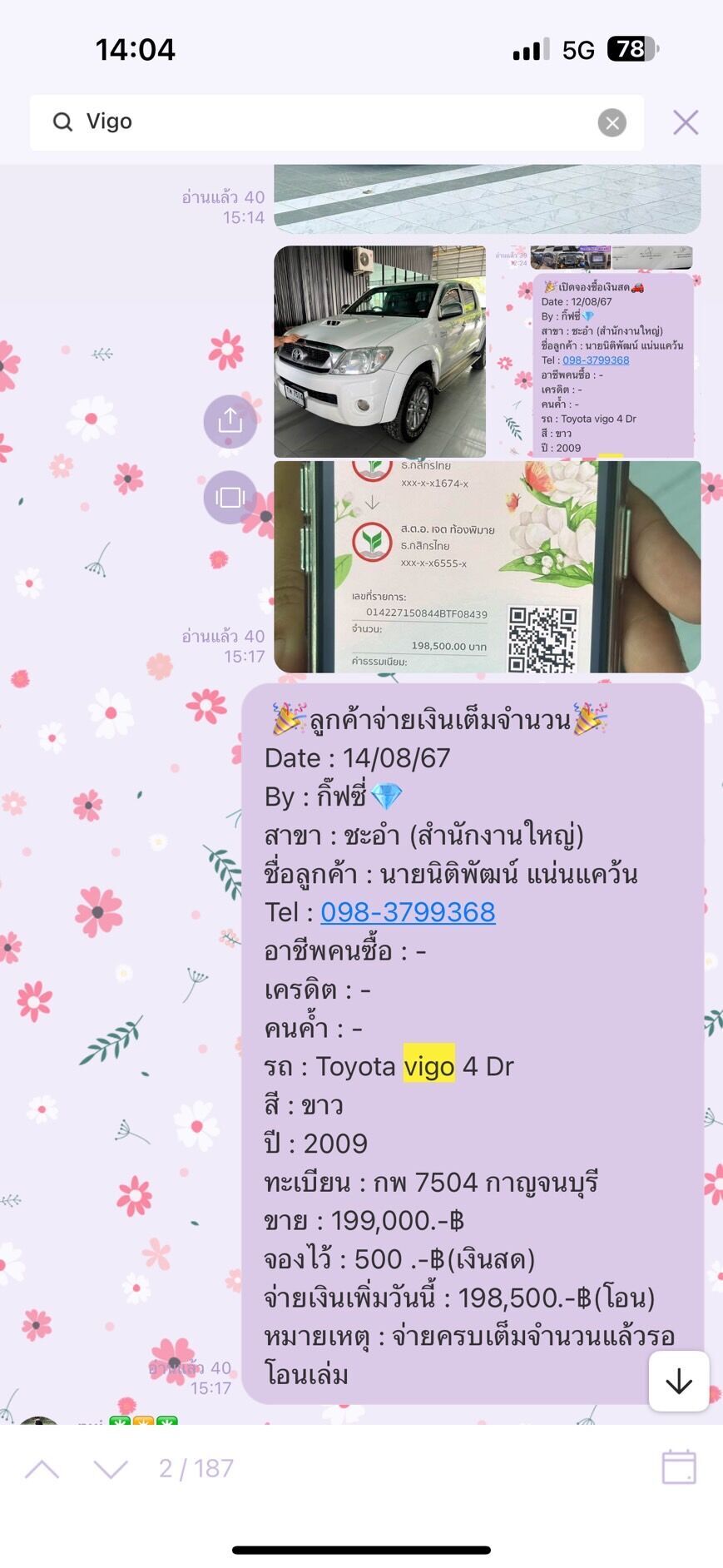This screenshot has height=1568, width=723.
Task: Go to the previous search result
Action: pyautogui.click(x=42, y=1469)
